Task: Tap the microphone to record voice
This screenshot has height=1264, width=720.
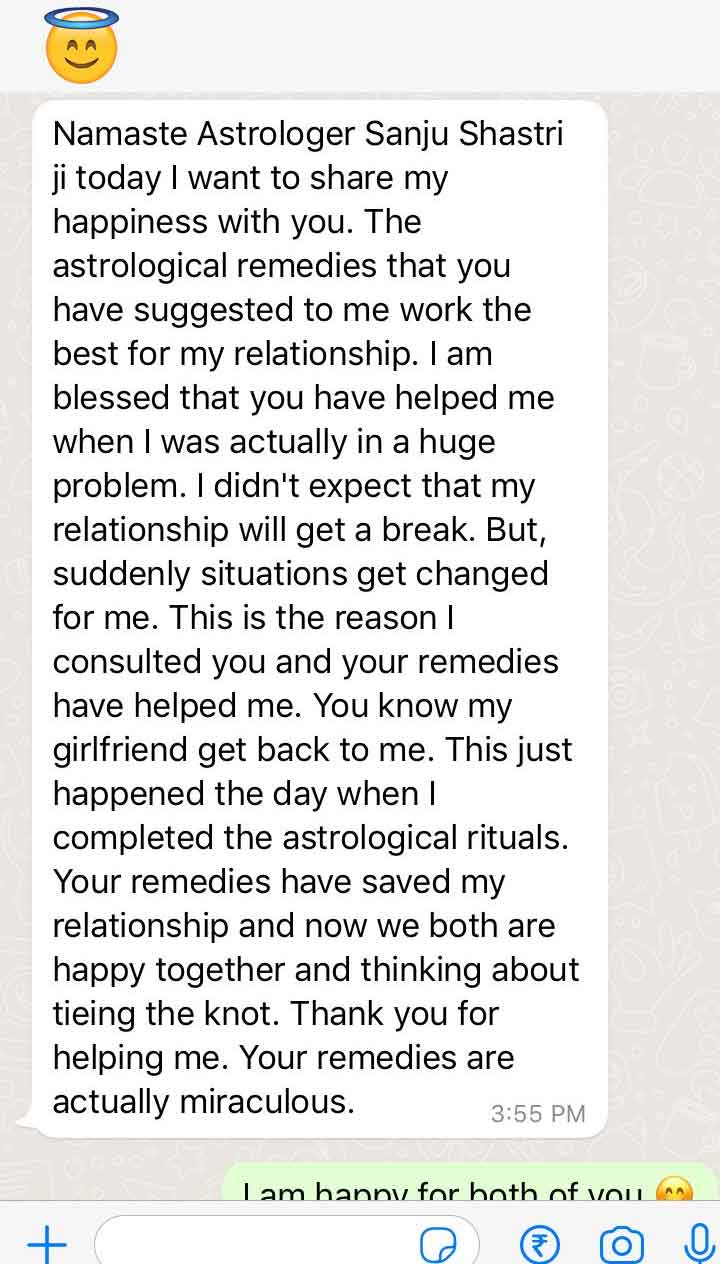Action: pos(697,1244)
